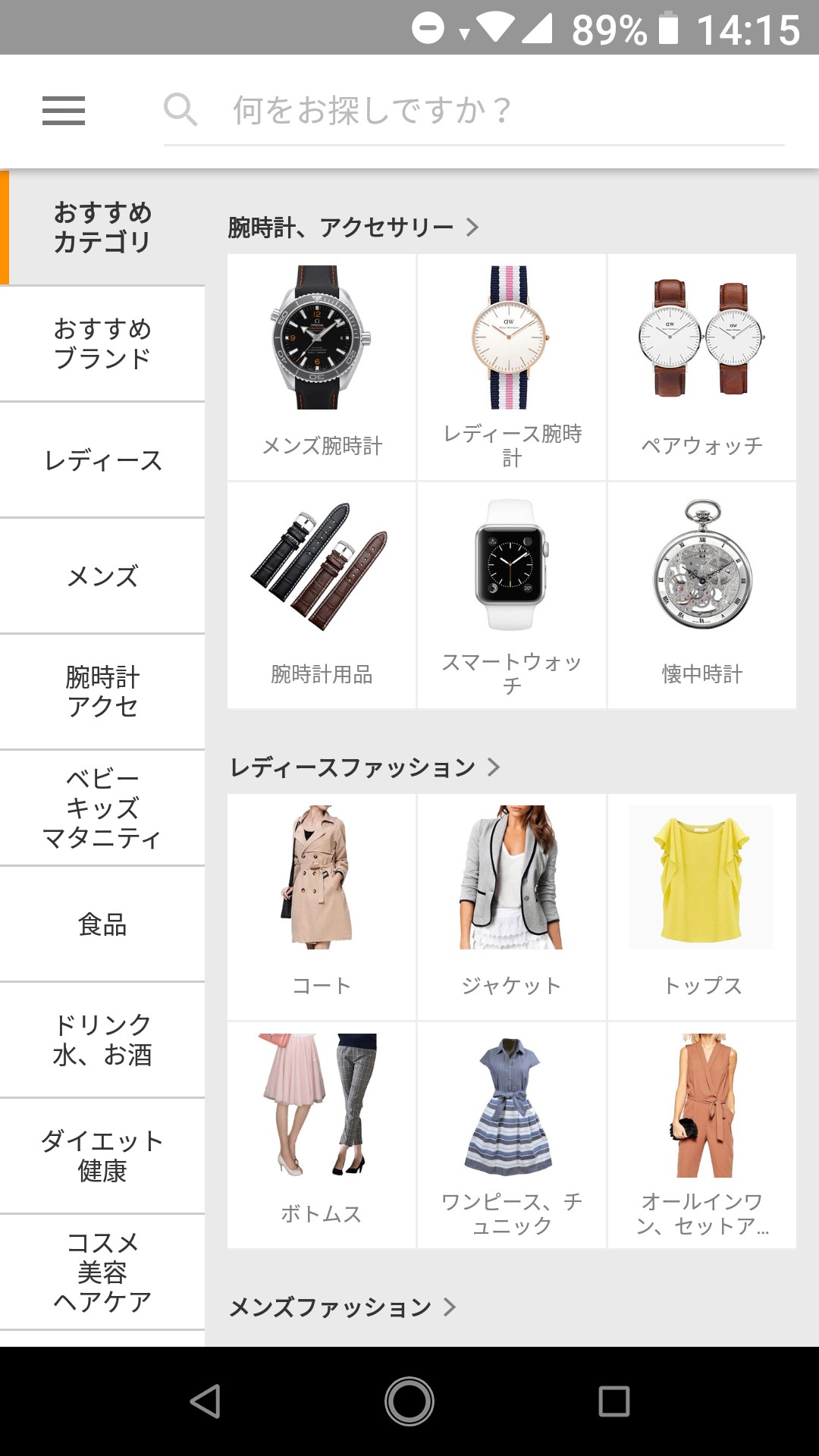Open the スマートウォッチ tile
The width and height of the screenshot is (819, 1456).
(511, 595)
